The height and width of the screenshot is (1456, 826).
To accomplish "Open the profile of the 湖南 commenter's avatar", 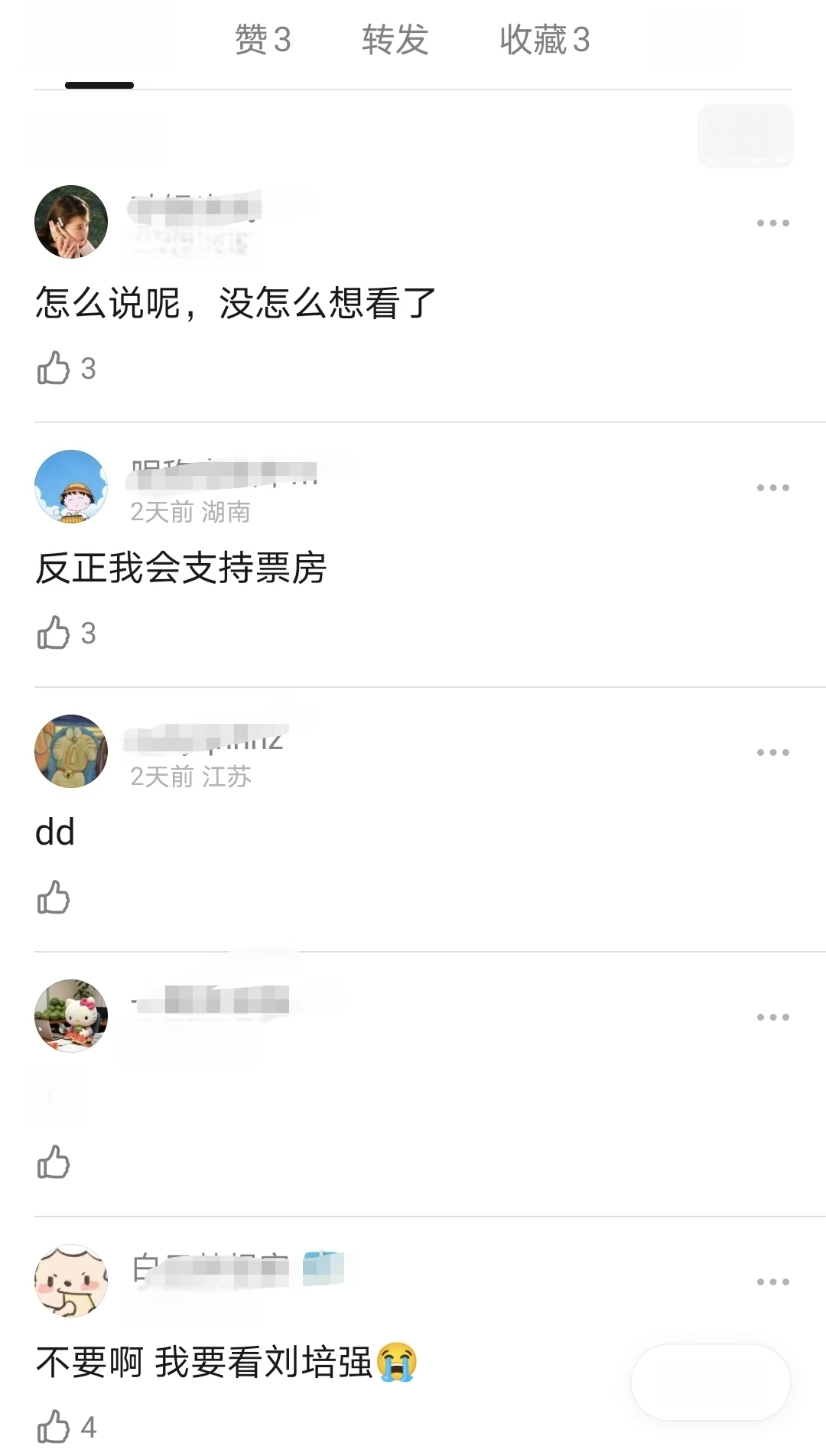I will (71, 487).
